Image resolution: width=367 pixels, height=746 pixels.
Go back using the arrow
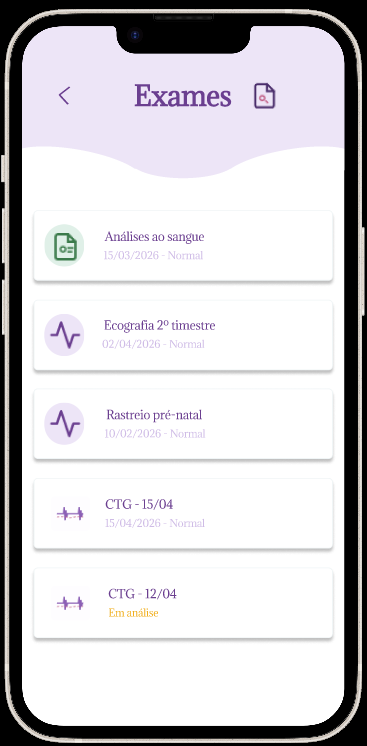64,96
